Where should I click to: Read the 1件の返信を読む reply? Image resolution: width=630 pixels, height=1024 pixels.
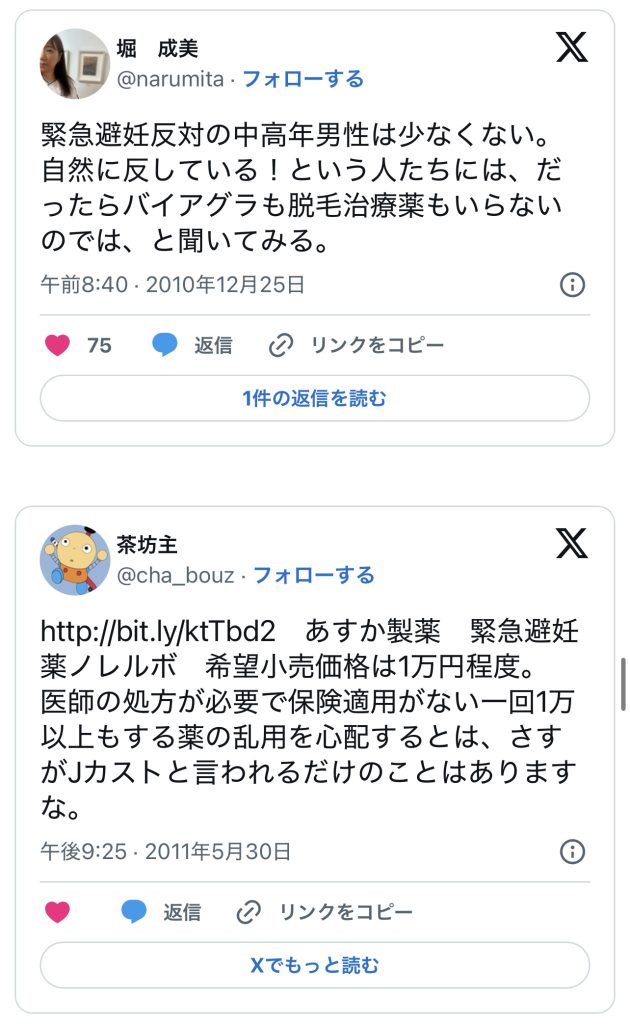[314, 398]
